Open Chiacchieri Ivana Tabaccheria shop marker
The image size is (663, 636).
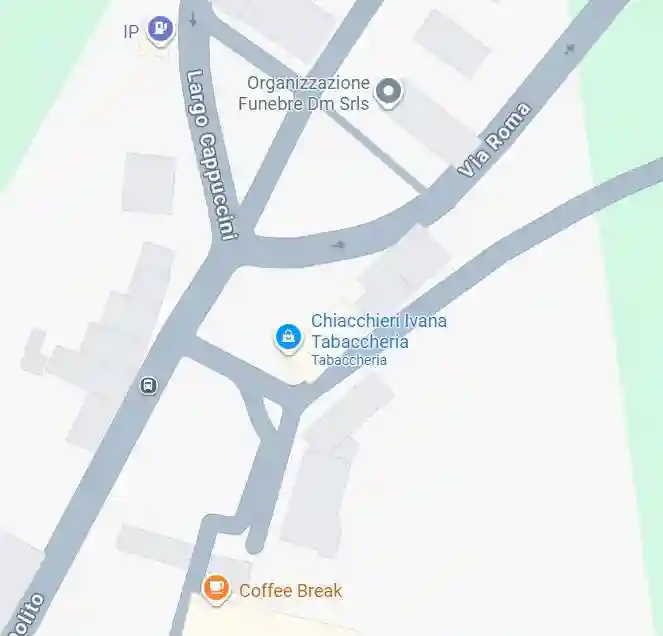288,337
